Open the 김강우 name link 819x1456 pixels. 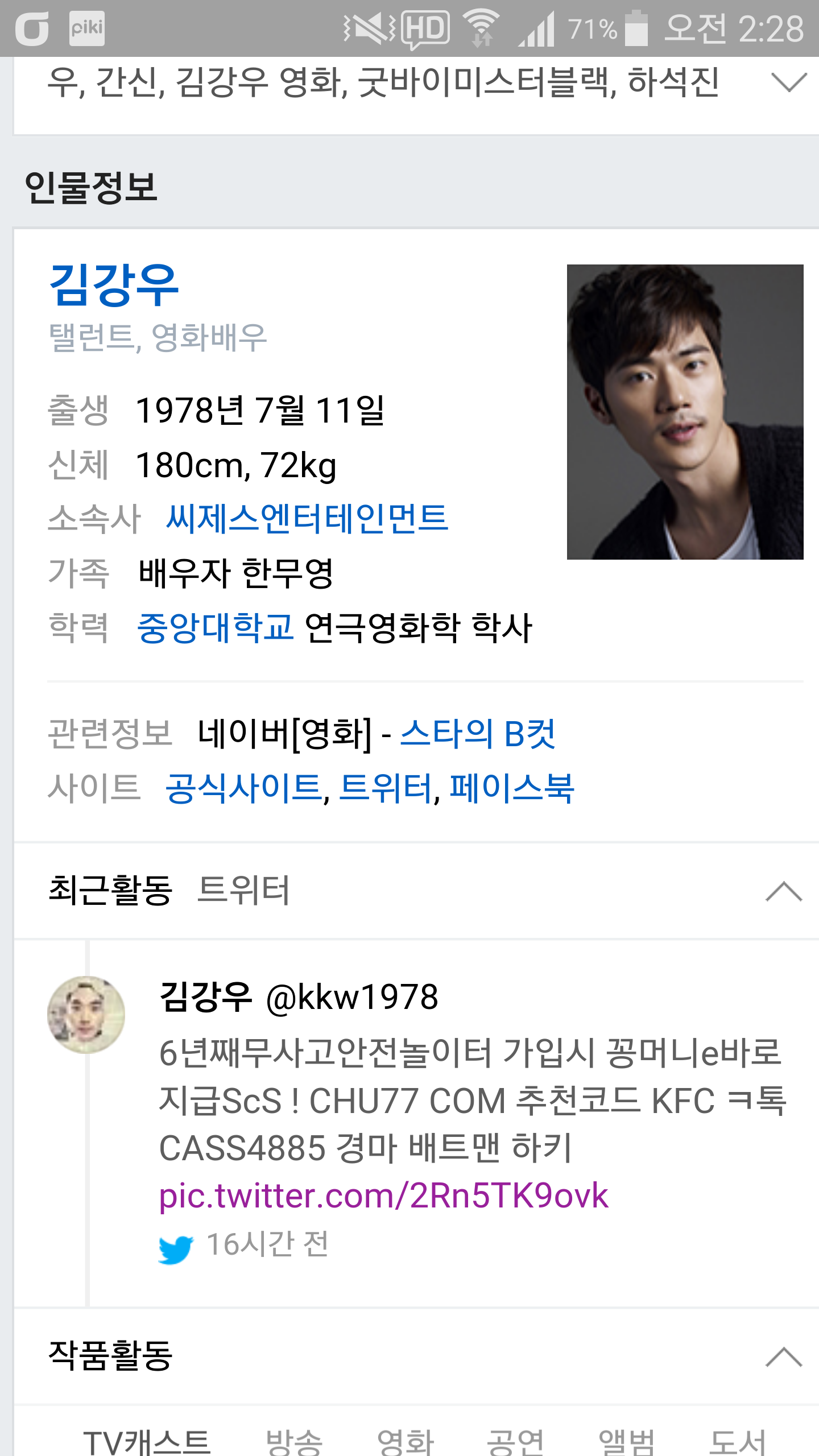(x=114, y=285)
